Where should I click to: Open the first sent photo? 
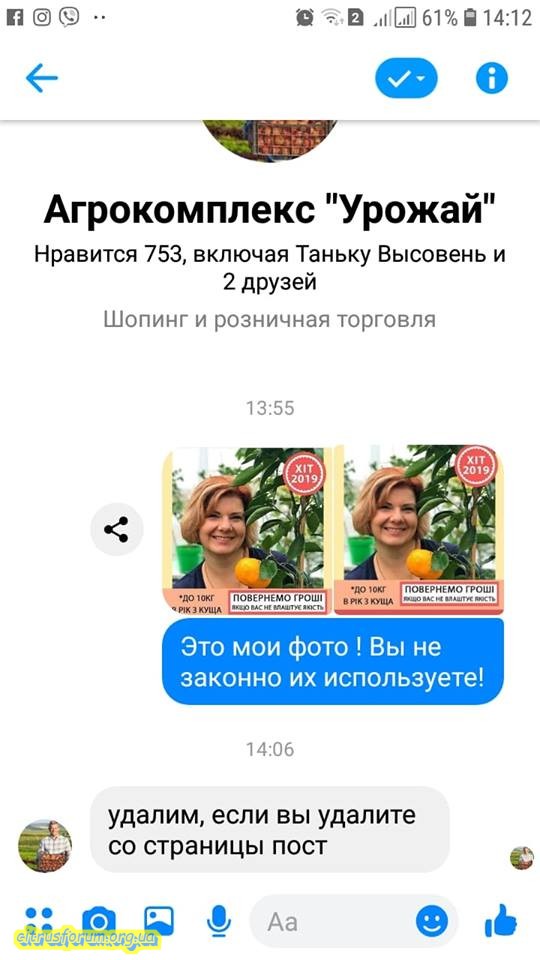(247, 530)
